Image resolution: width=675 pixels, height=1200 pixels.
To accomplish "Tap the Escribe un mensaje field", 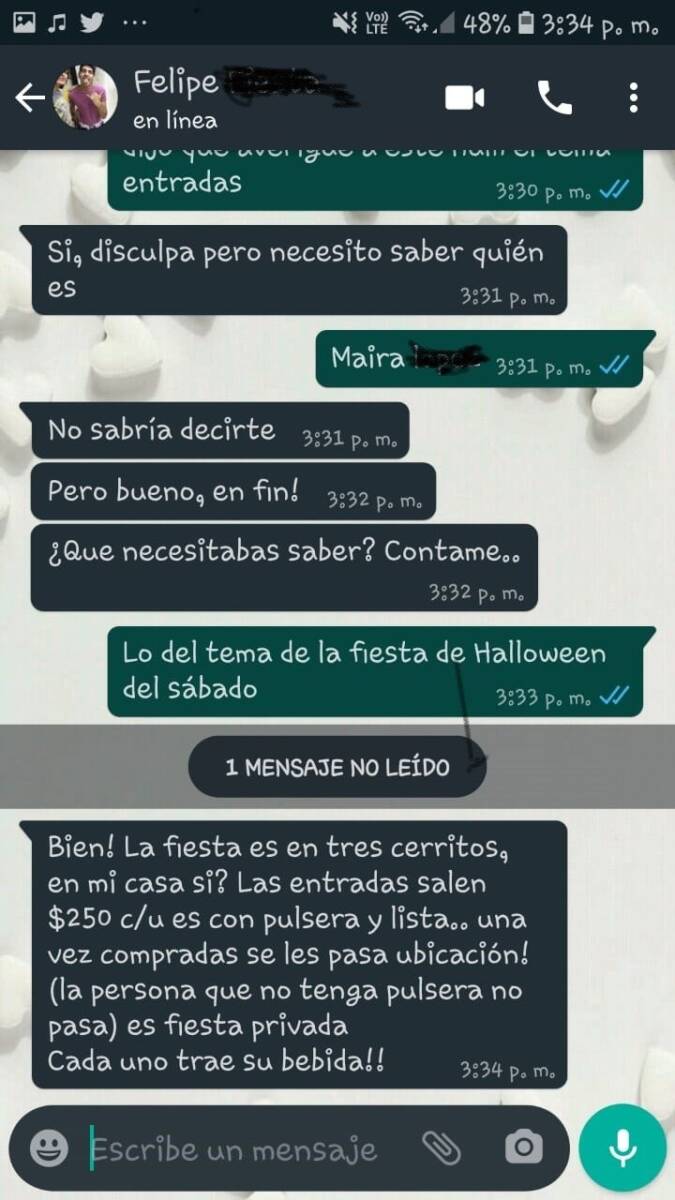I will (x=235, y=1149).
